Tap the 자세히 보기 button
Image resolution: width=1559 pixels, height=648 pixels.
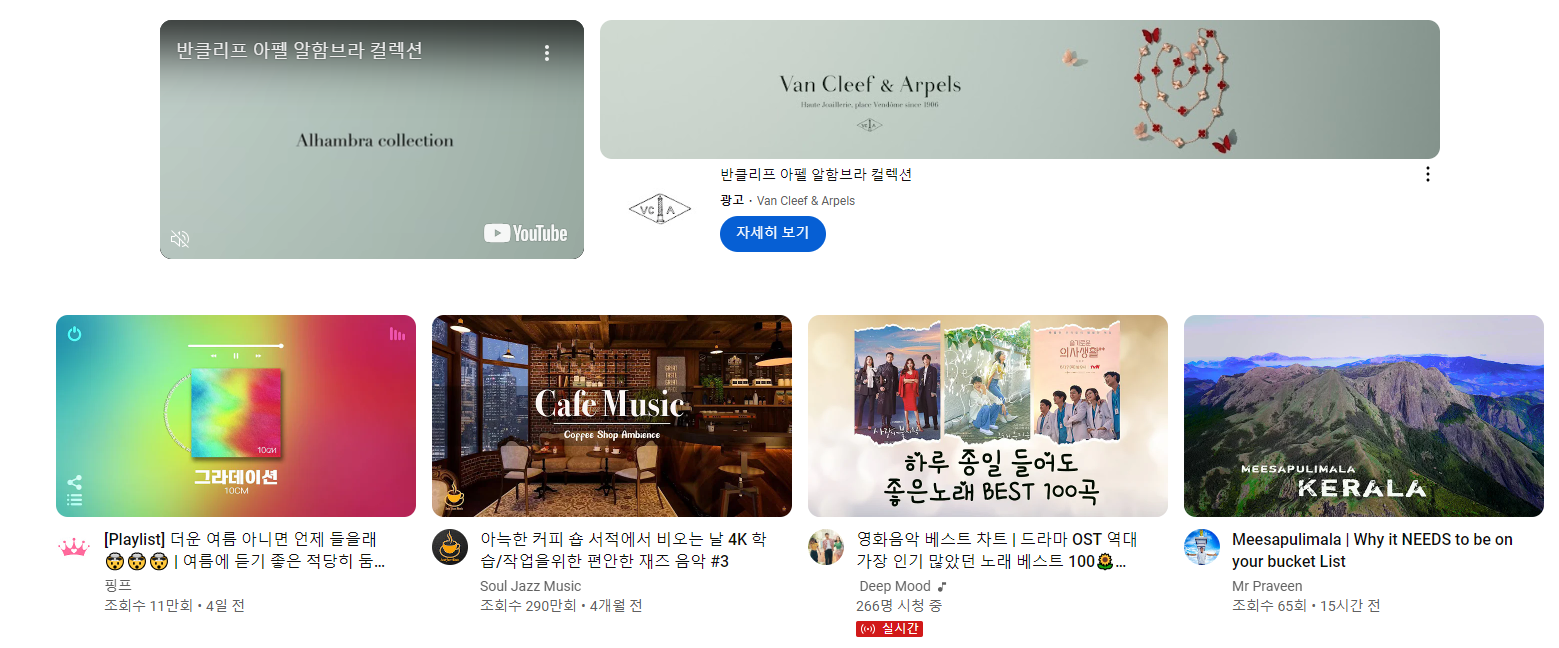(772, 233)
